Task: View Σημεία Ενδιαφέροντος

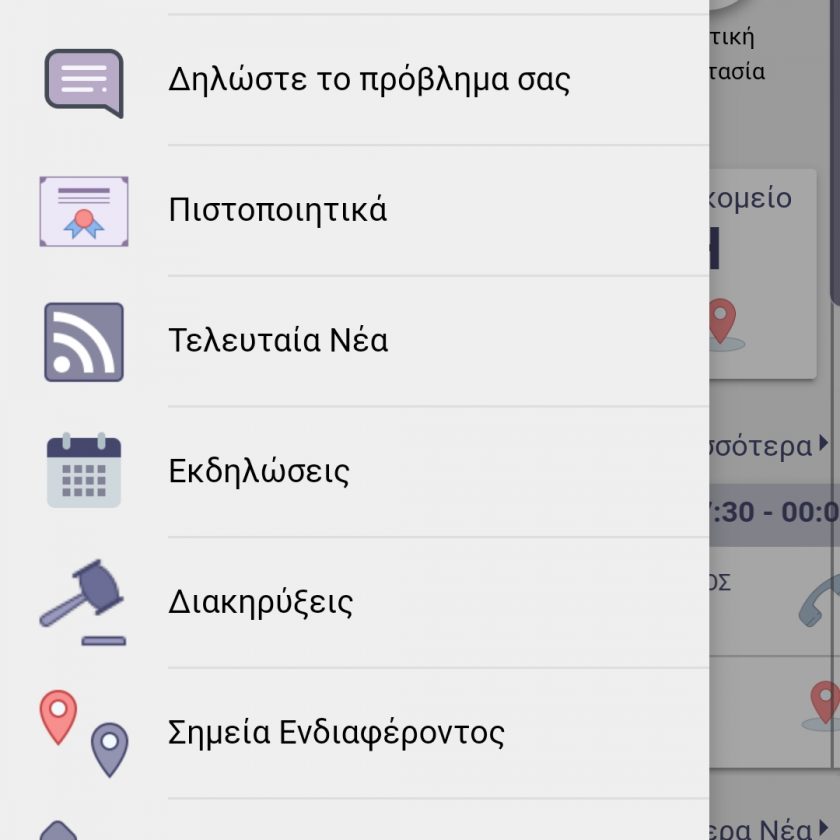Action: click(x=336, y=733)
